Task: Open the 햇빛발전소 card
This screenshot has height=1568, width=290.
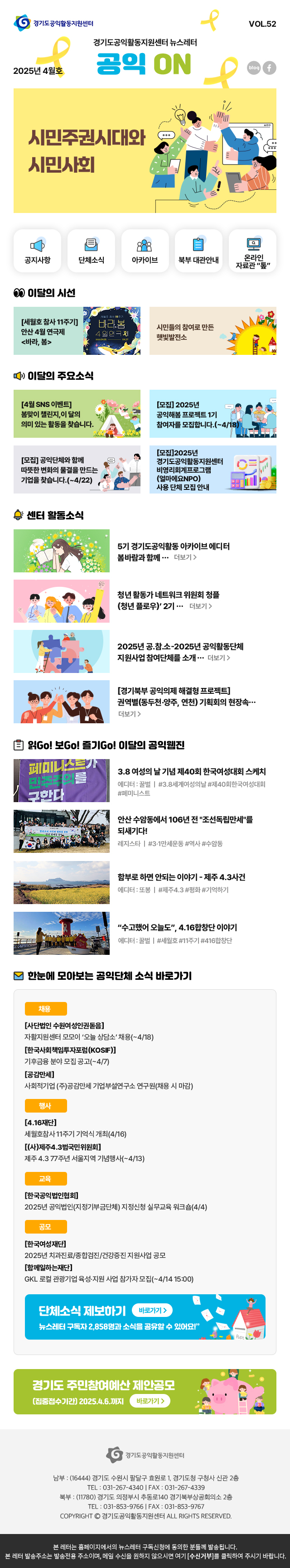Action: (x=213, y=331)
